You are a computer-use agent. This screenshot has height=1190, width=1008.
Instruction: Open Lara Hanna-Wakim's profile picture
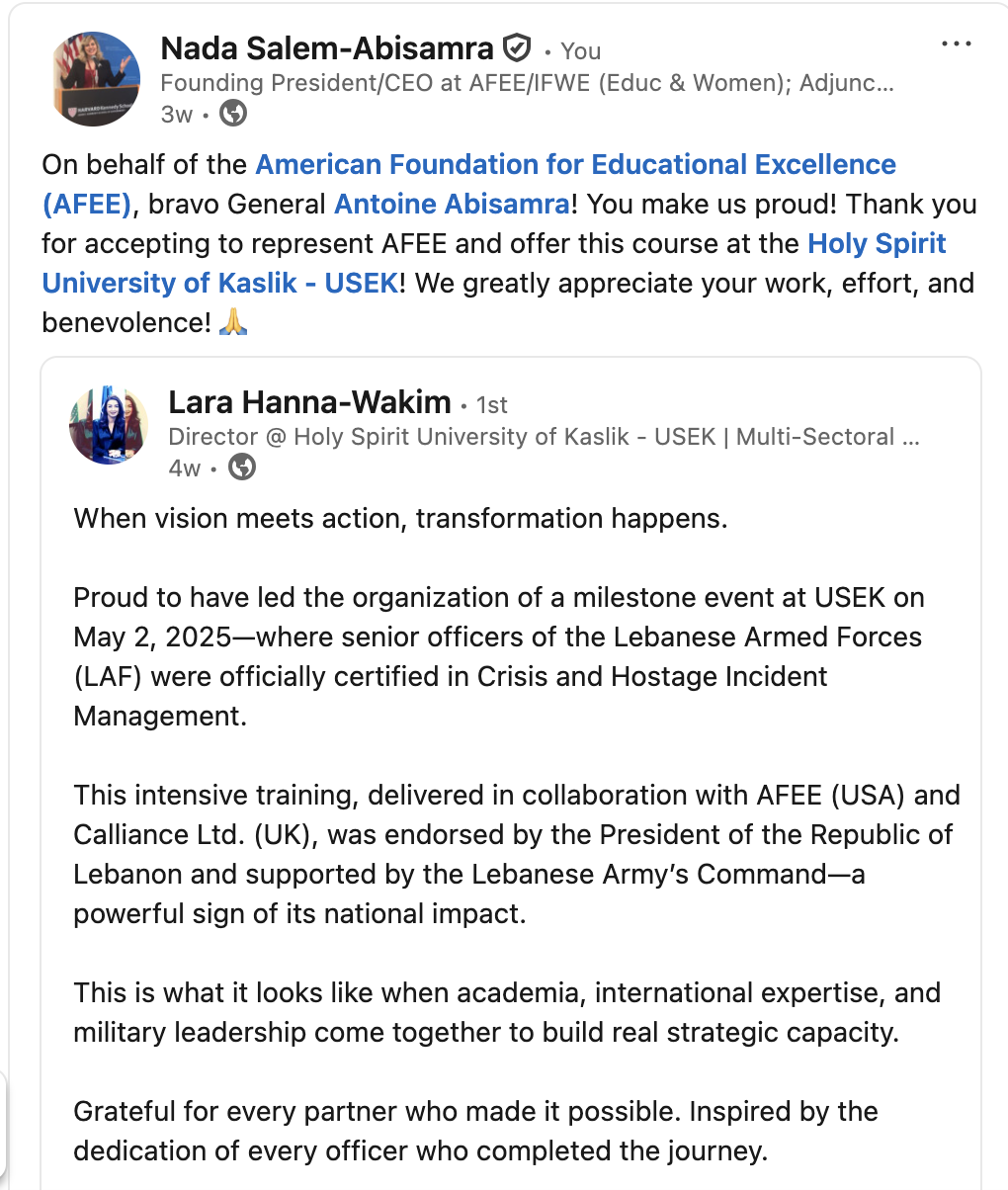109,425
